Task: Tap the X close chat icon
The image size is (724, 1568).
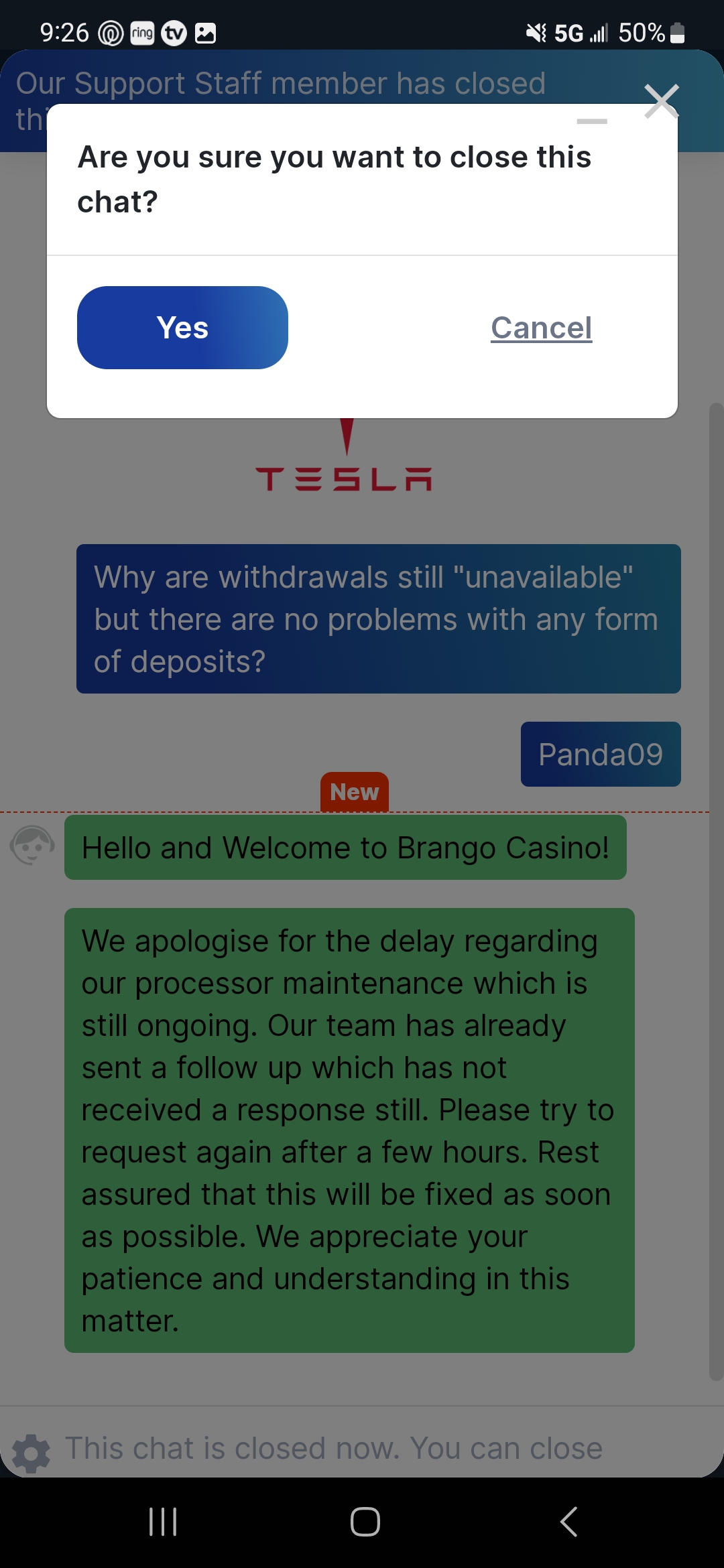Action: [662, 101]
